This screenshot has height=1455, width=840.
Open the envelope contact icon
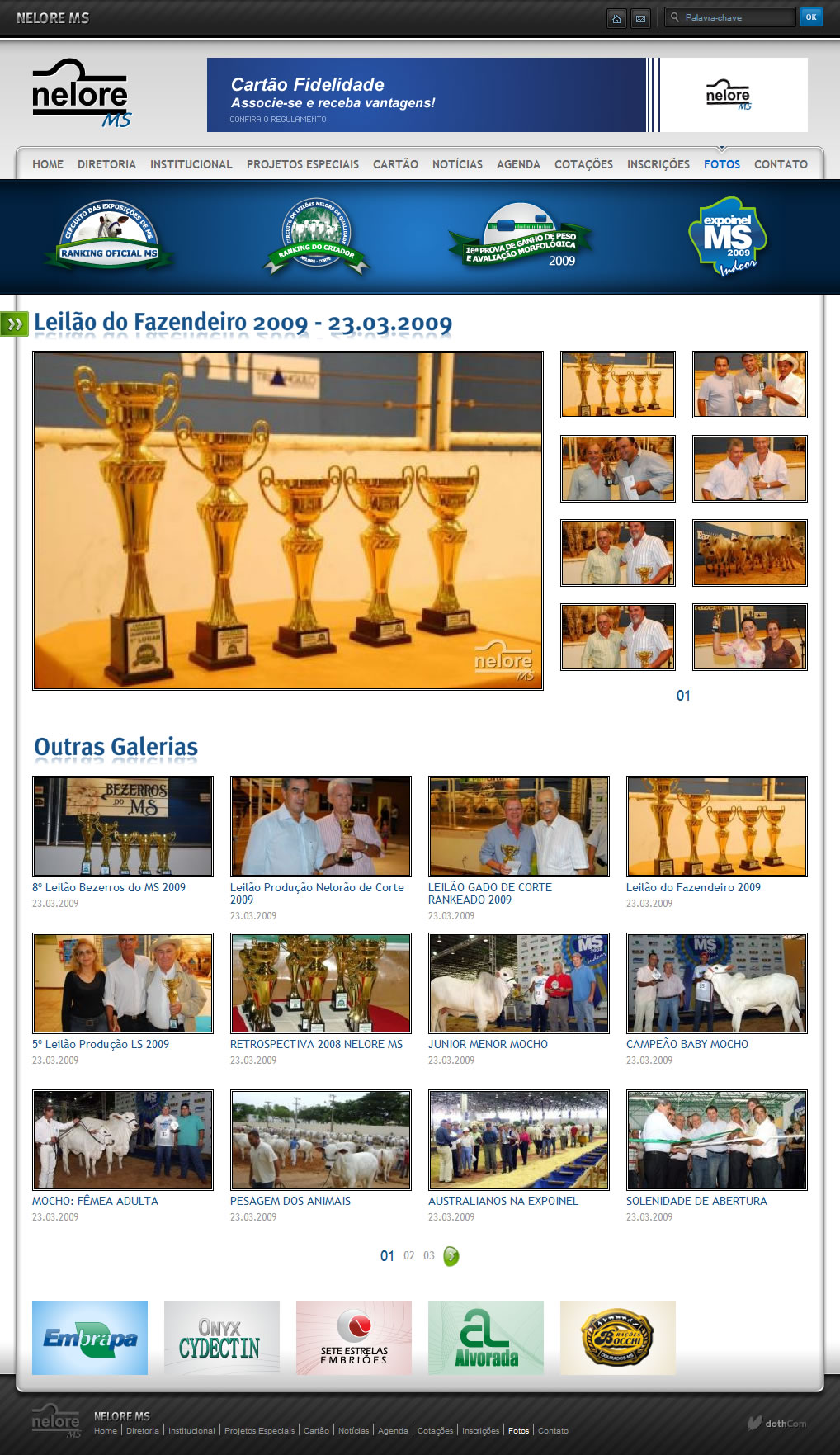click(640, 18)
